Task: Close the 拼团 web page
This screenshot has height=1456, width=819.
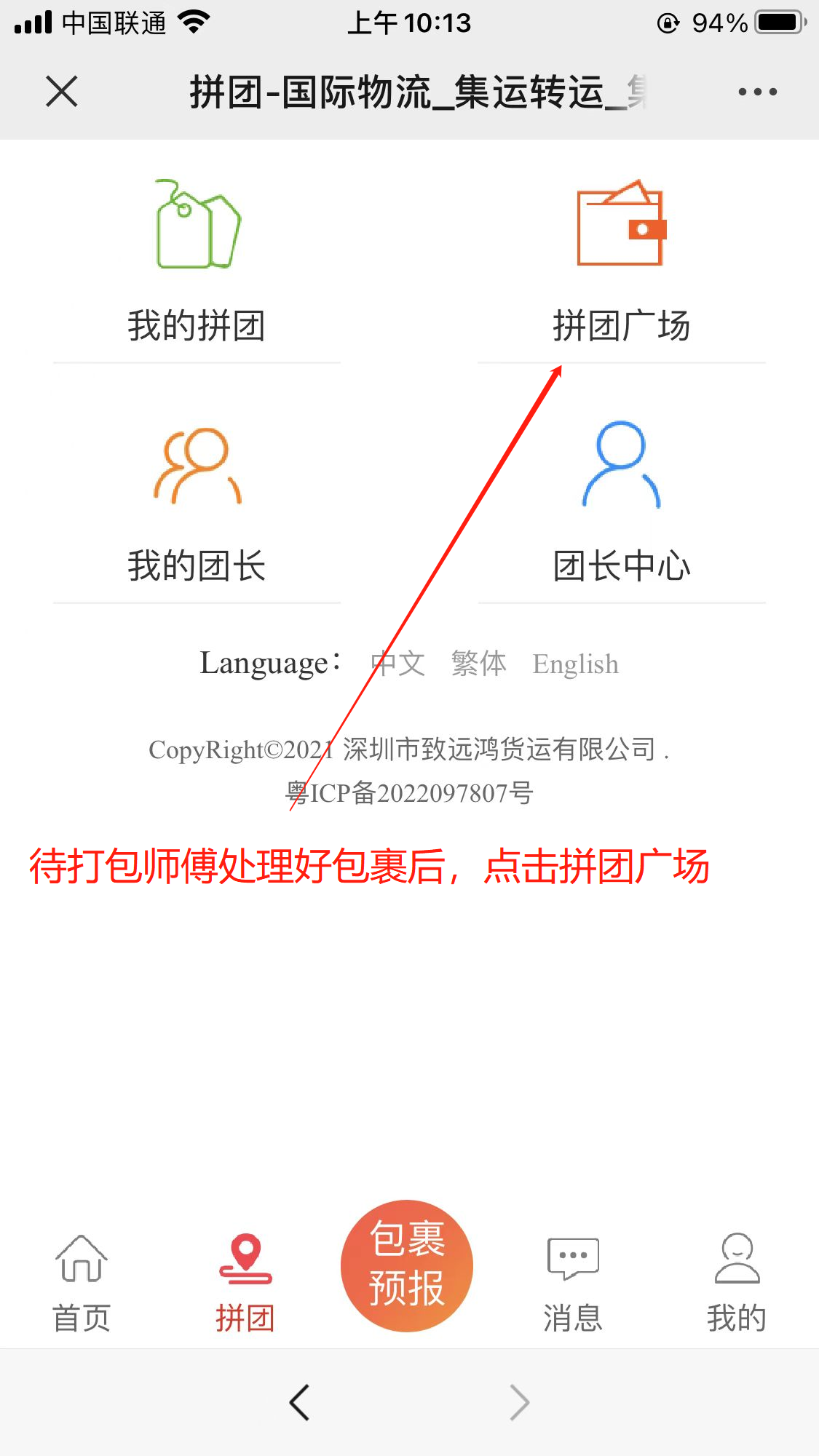Action: 62,92
